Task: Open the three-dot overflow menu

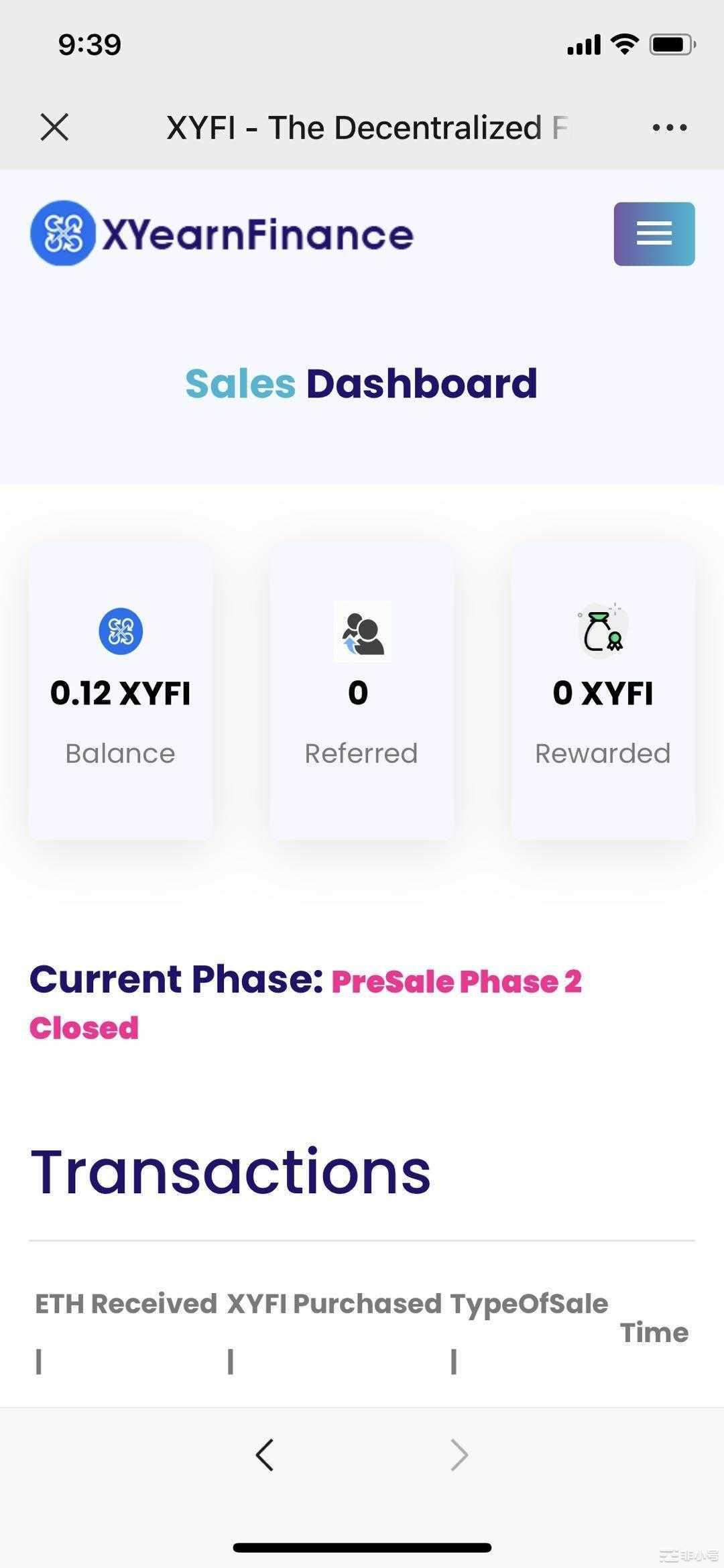Action: (670, 127)
